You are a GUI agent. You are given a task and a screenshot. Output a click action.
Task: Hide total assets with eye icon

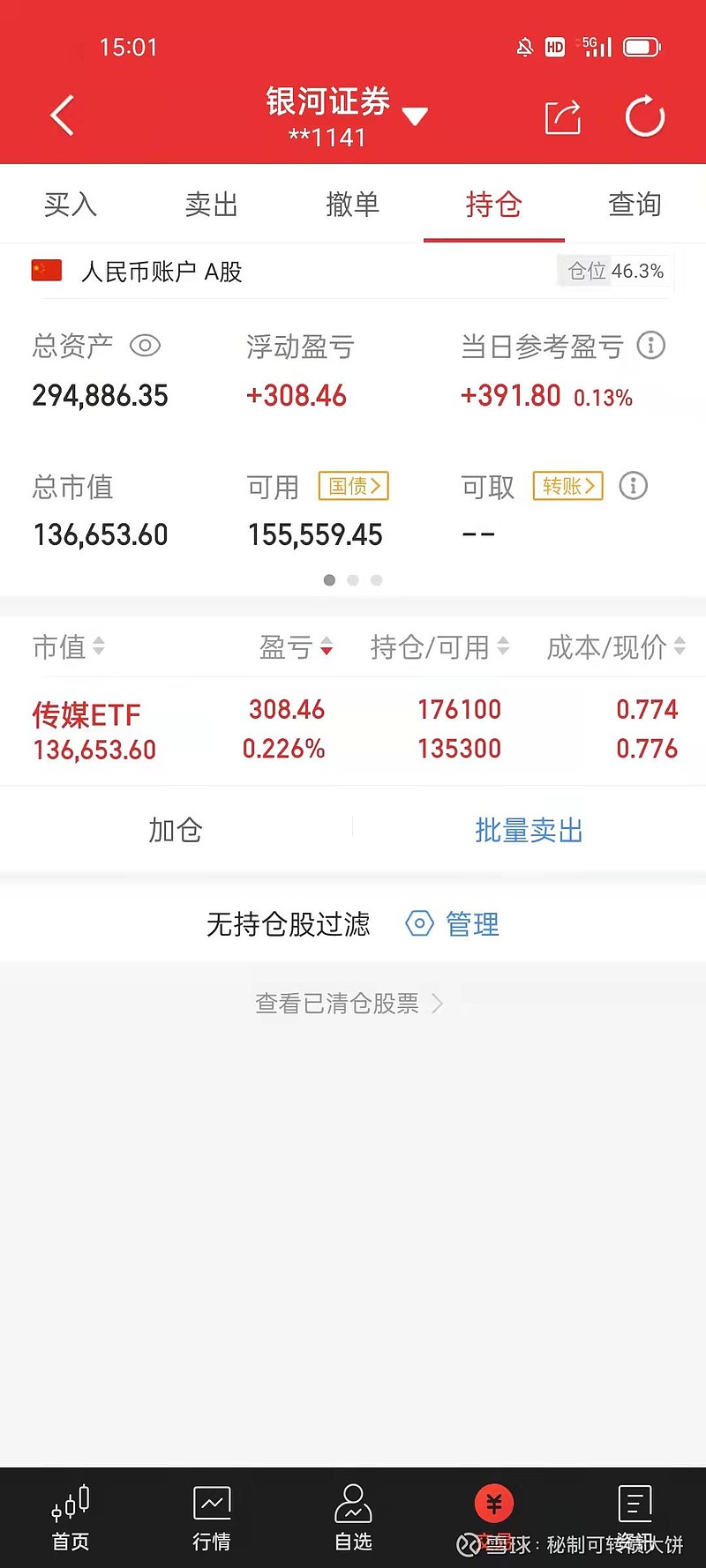[145, 346]
